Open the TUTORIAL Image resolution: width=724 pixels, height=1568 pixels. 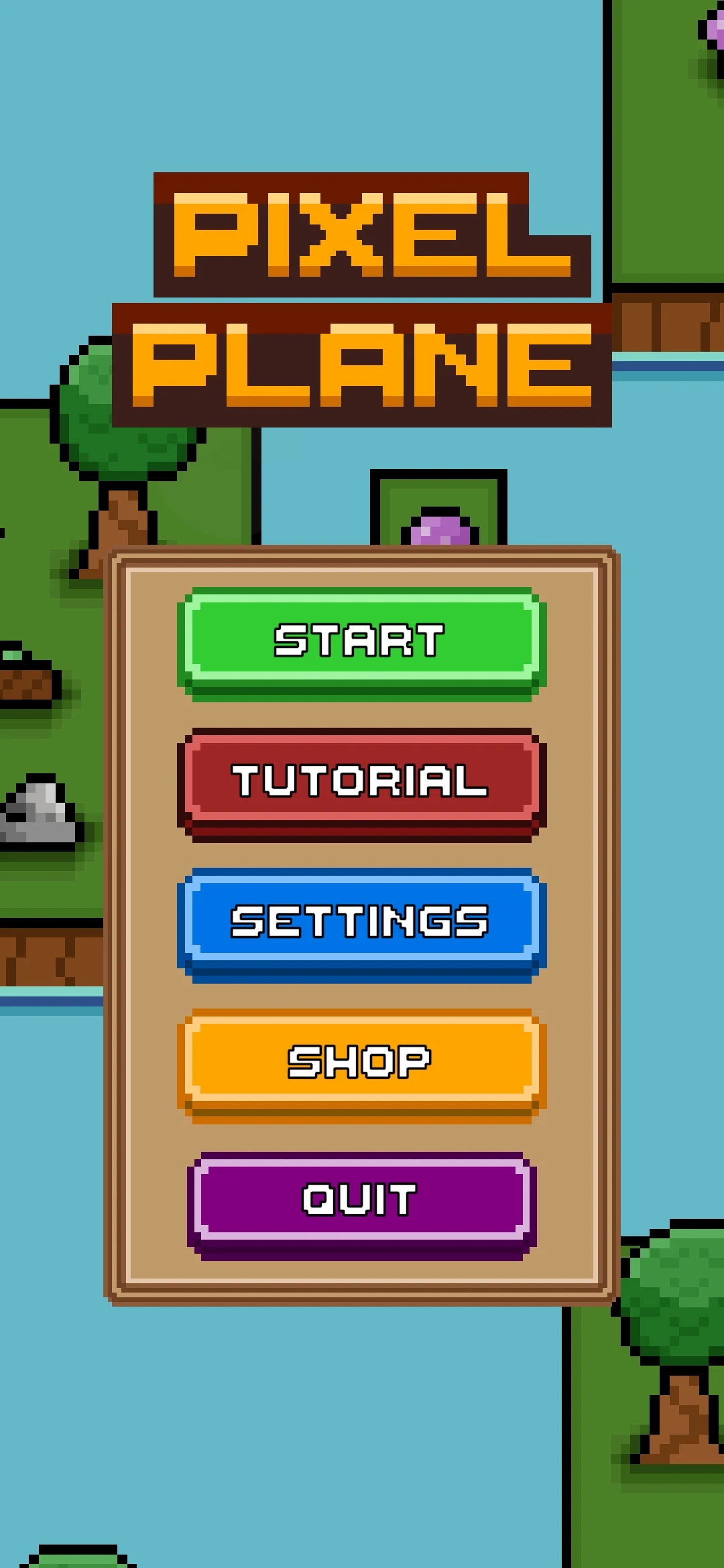pyautogui.click(x=362, y=785)
